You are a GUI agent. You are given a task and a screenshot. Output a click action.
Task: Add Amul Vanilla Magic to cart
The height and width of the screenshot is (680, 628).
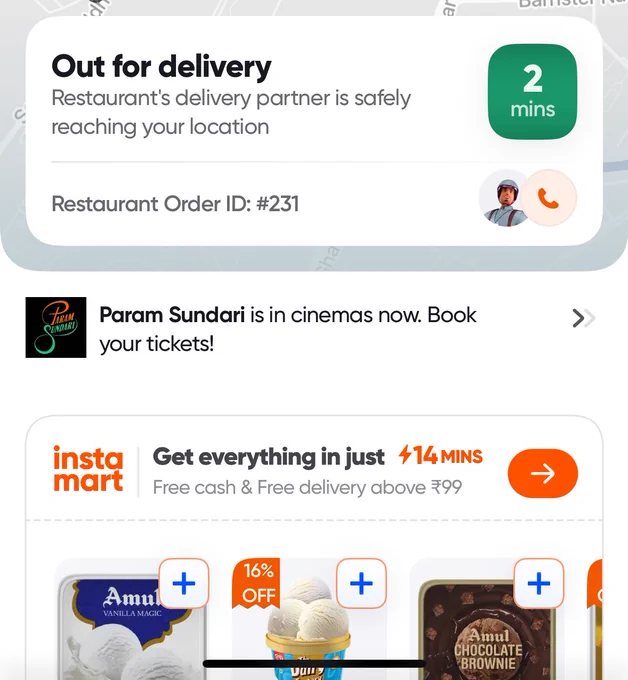(183, 583)
